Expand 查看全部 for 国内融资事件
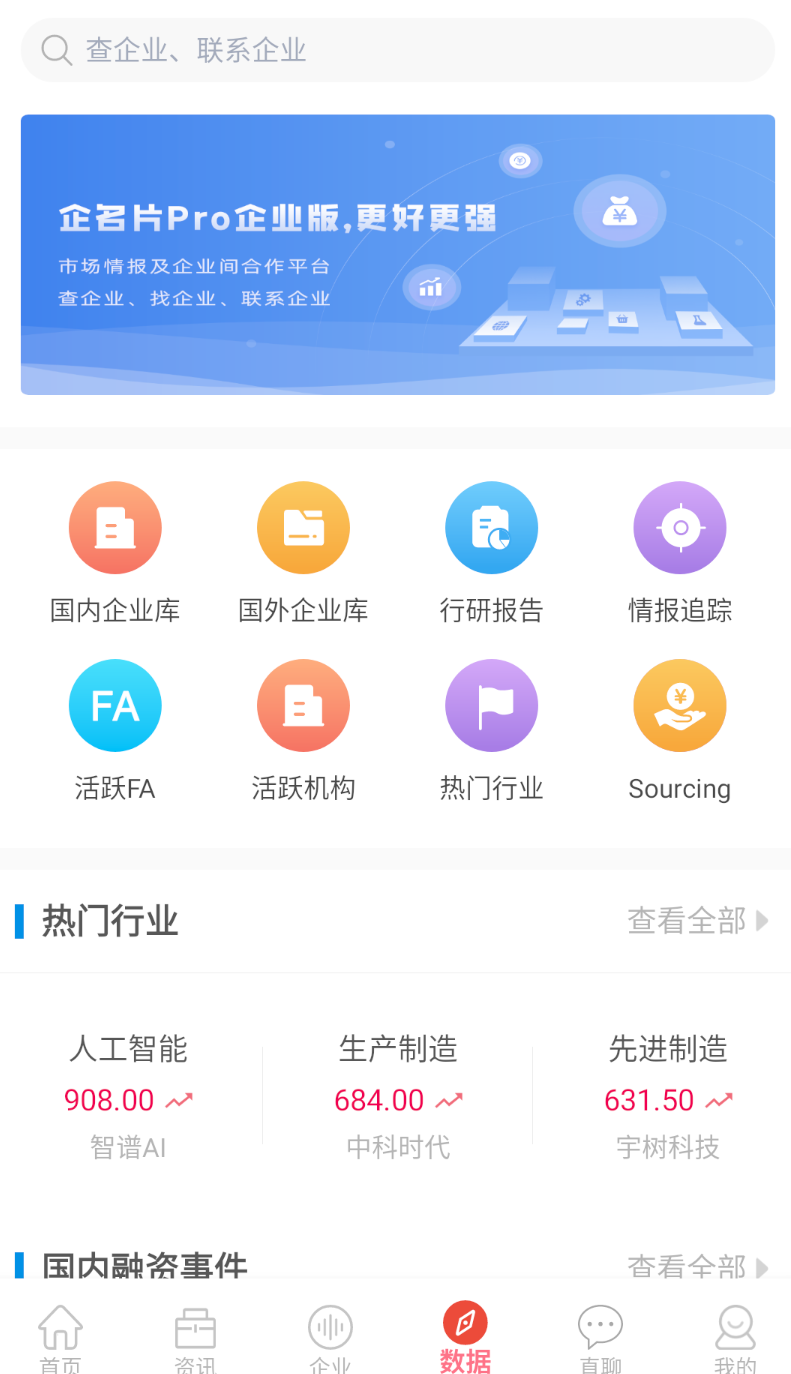Viewport: 791px width, 1374px height. point(698,1267)
